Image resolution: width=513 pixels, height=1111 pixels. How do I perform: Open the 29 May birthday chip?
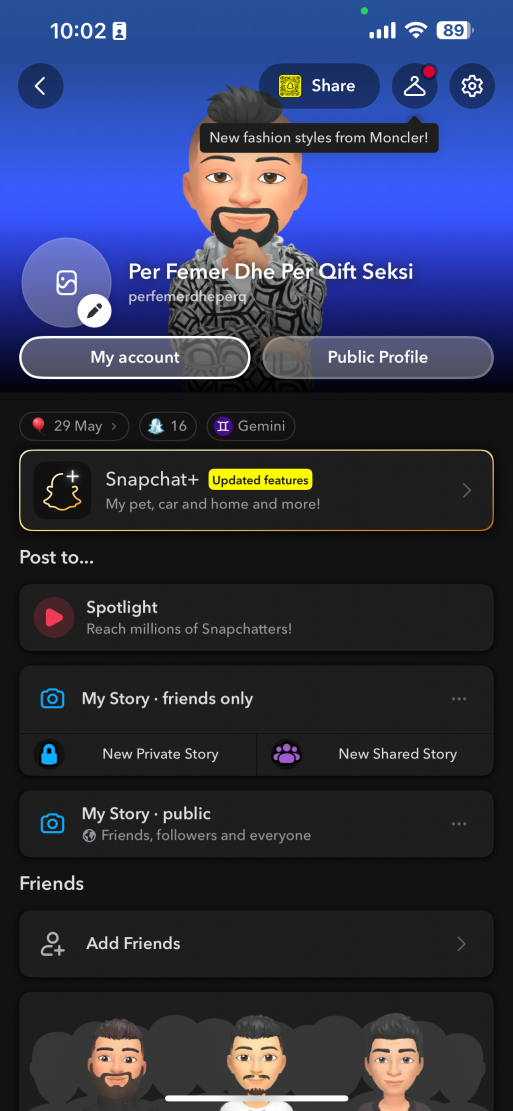(x=74, y=426)
